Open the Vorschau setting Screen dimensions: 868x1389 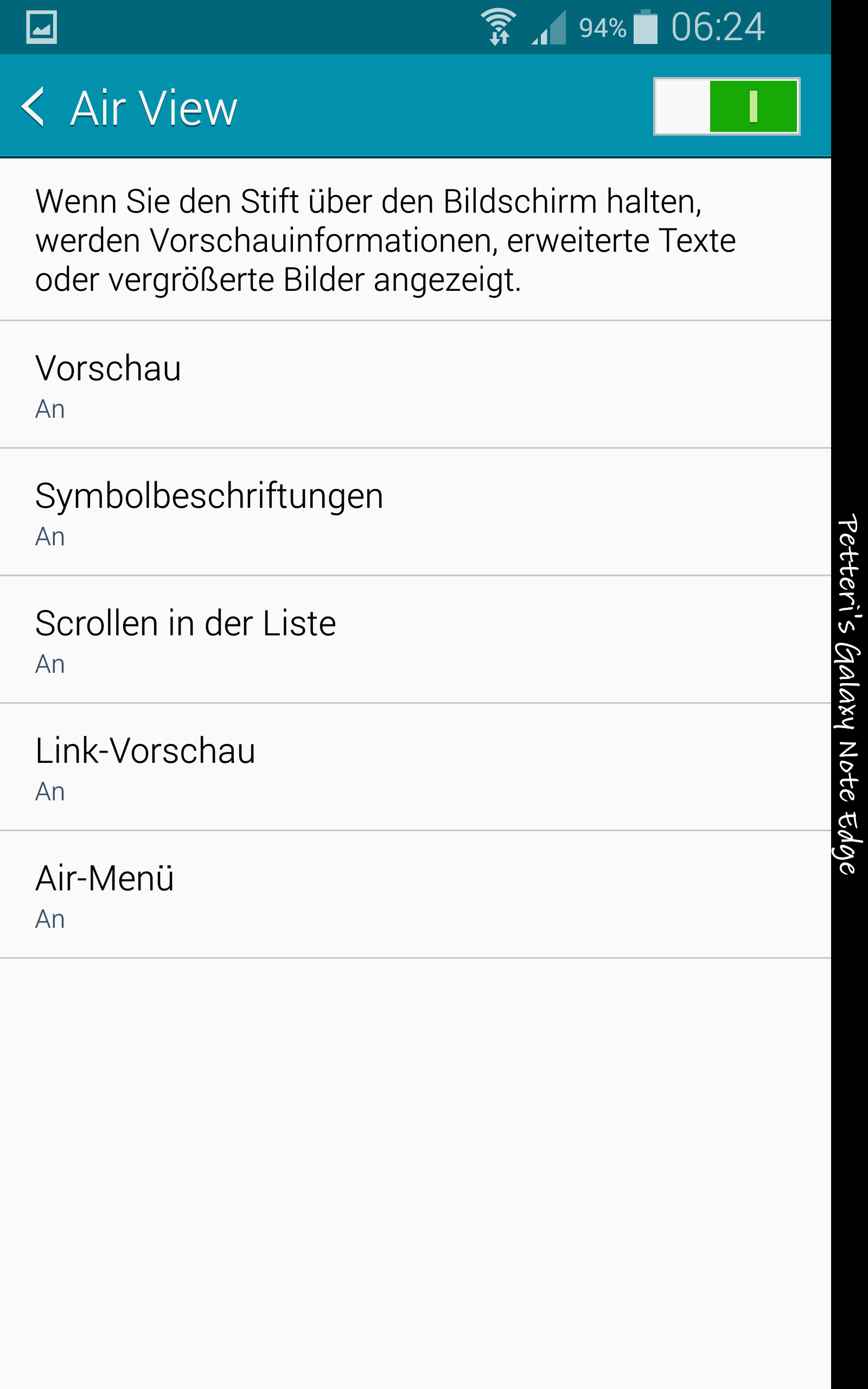(416, 385)
